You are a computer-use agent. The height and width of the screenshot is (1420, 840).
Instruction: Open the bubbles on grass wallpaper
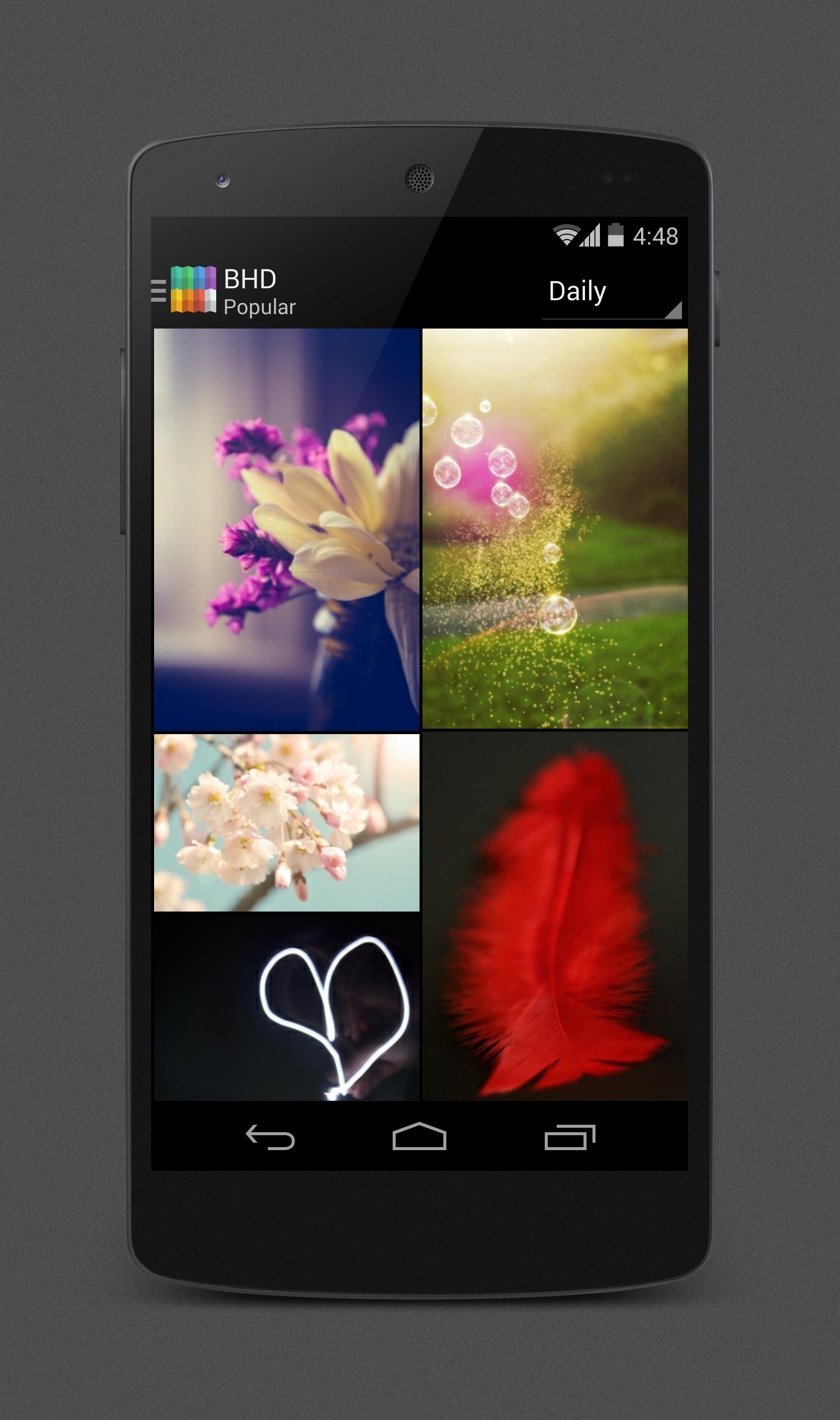[555, 529]
